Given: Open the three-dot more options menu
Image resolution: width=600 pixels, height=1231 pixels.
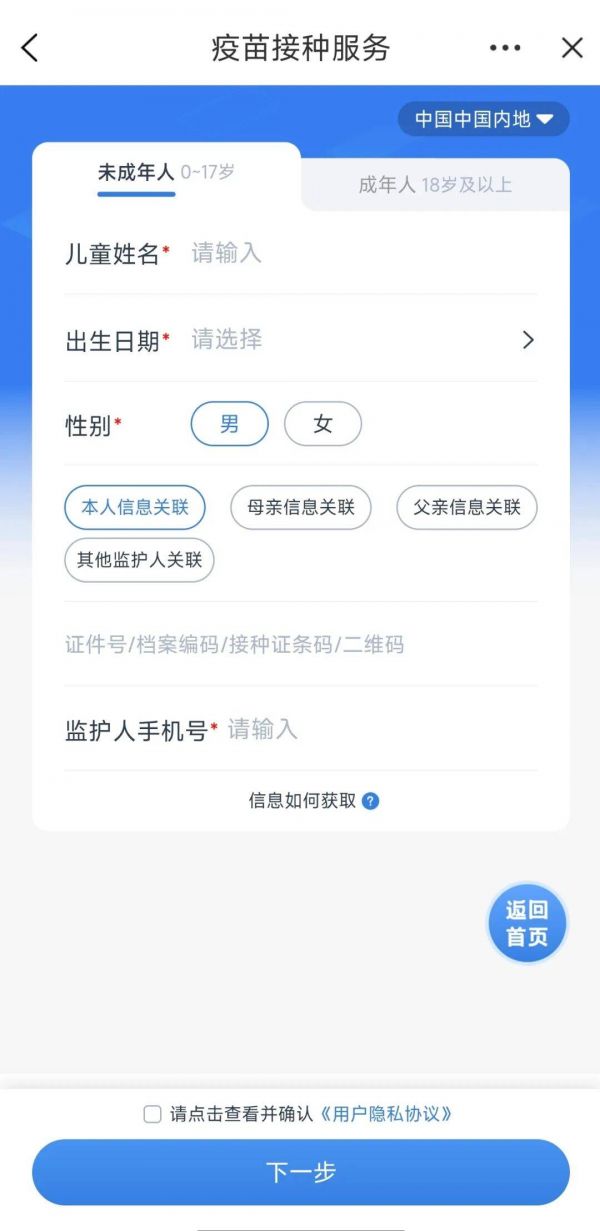Looking at the screenshot, I should point(505,47).
